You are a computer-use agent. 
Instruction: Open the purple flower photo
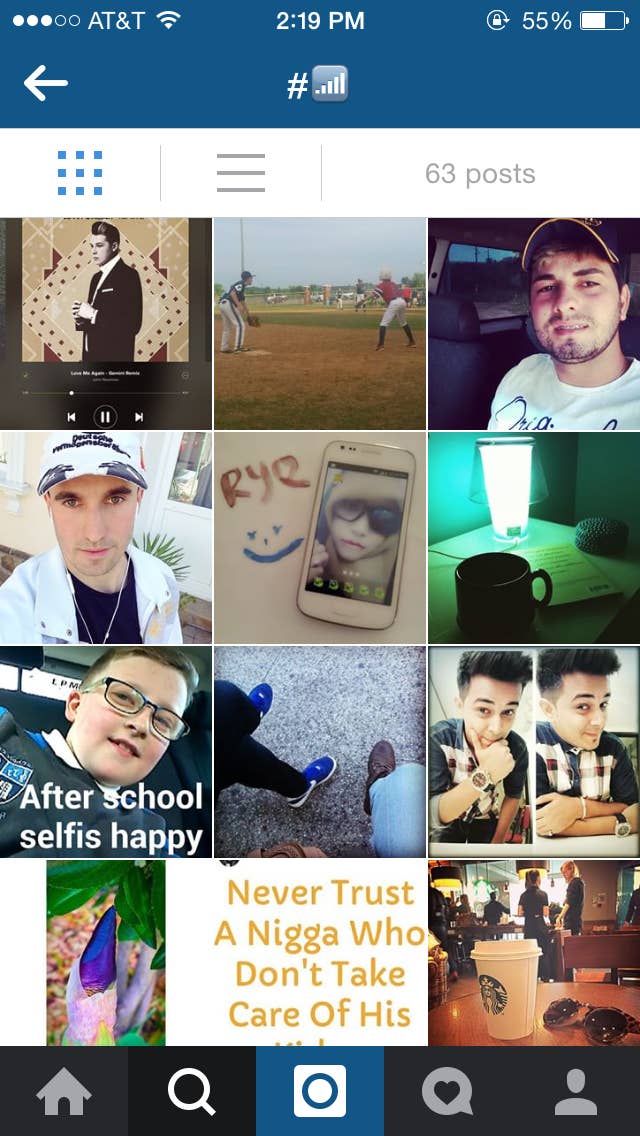tap(106, 952)
